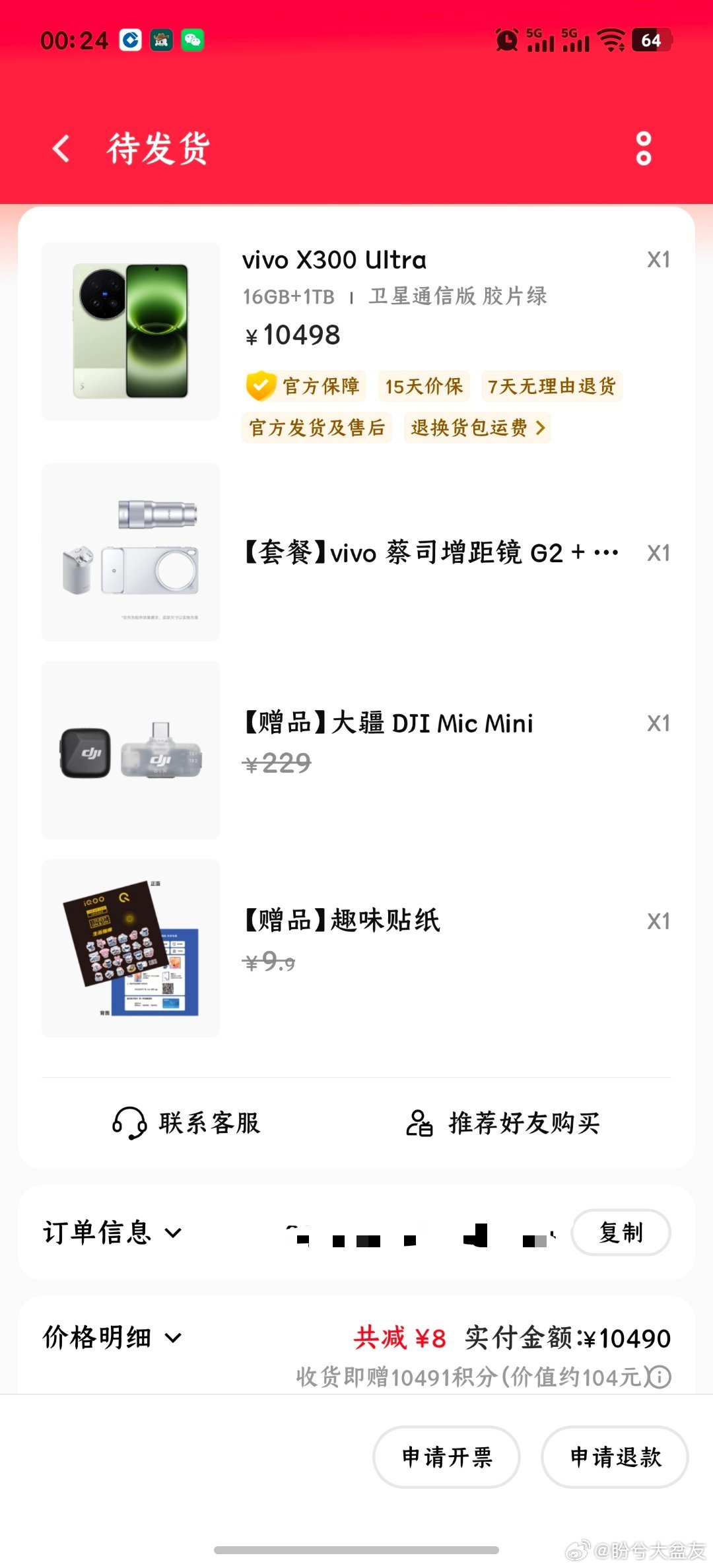Image resolution: width=713 pixels, height=1568 pixels.
Task: Tap the headset icon beside 联系客服
Action: click(129, 1122)
